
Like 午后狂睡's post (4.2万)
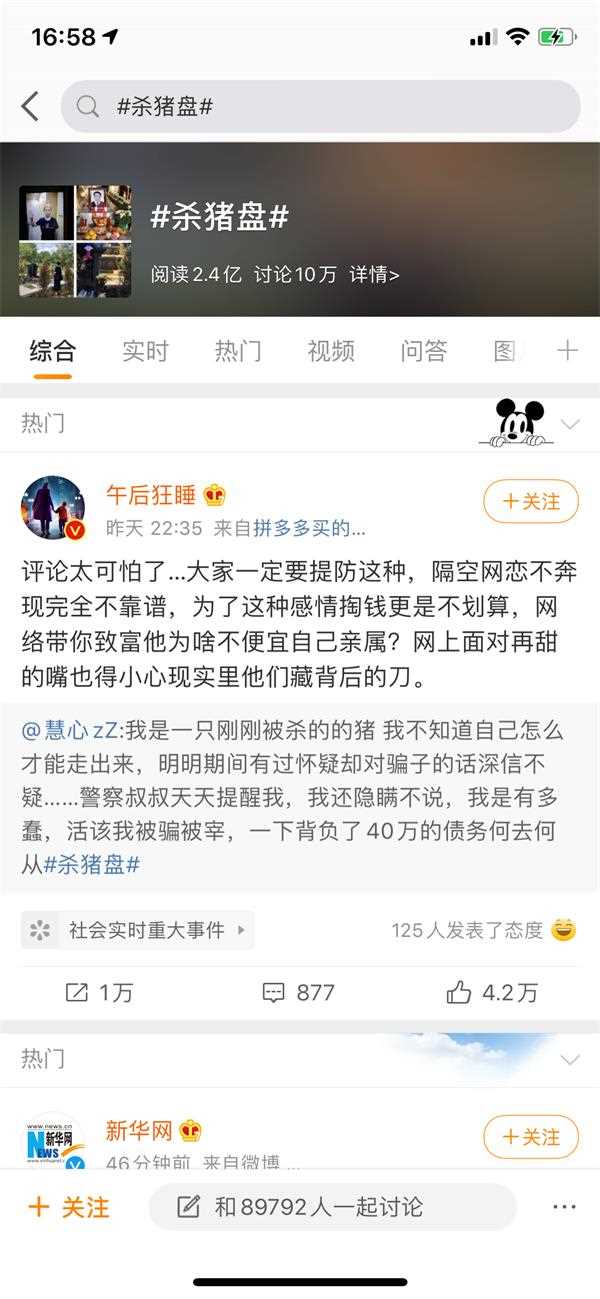(x=492, y=992)
